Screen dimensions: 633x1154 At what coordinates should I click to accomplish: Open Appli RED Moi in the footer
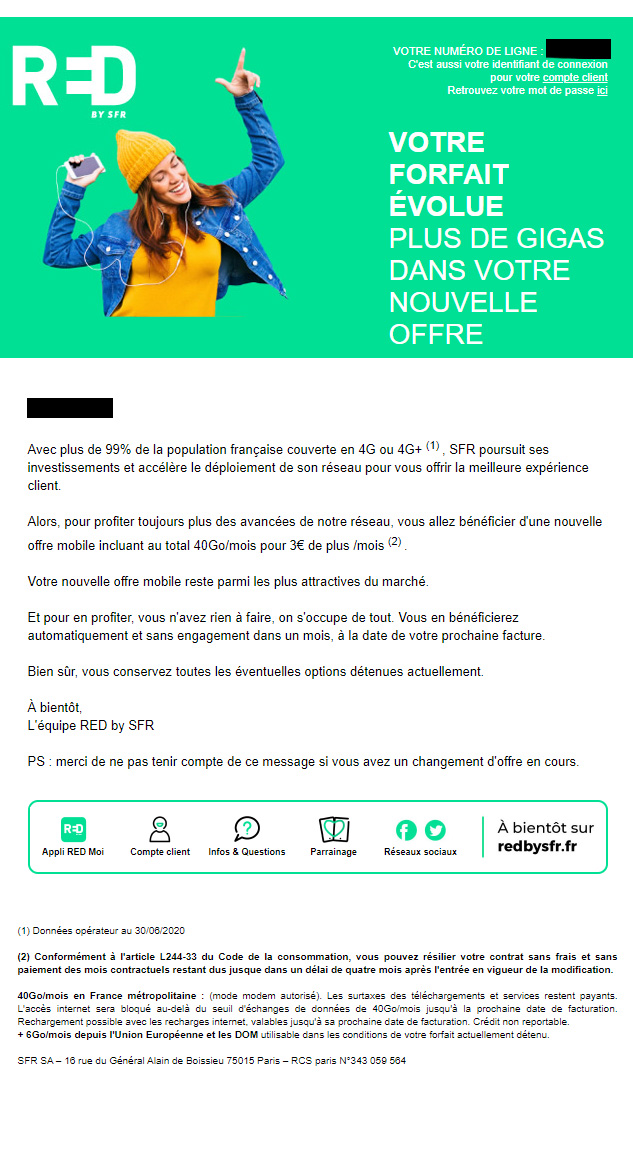pyautogui.click(x=73, y=837)
